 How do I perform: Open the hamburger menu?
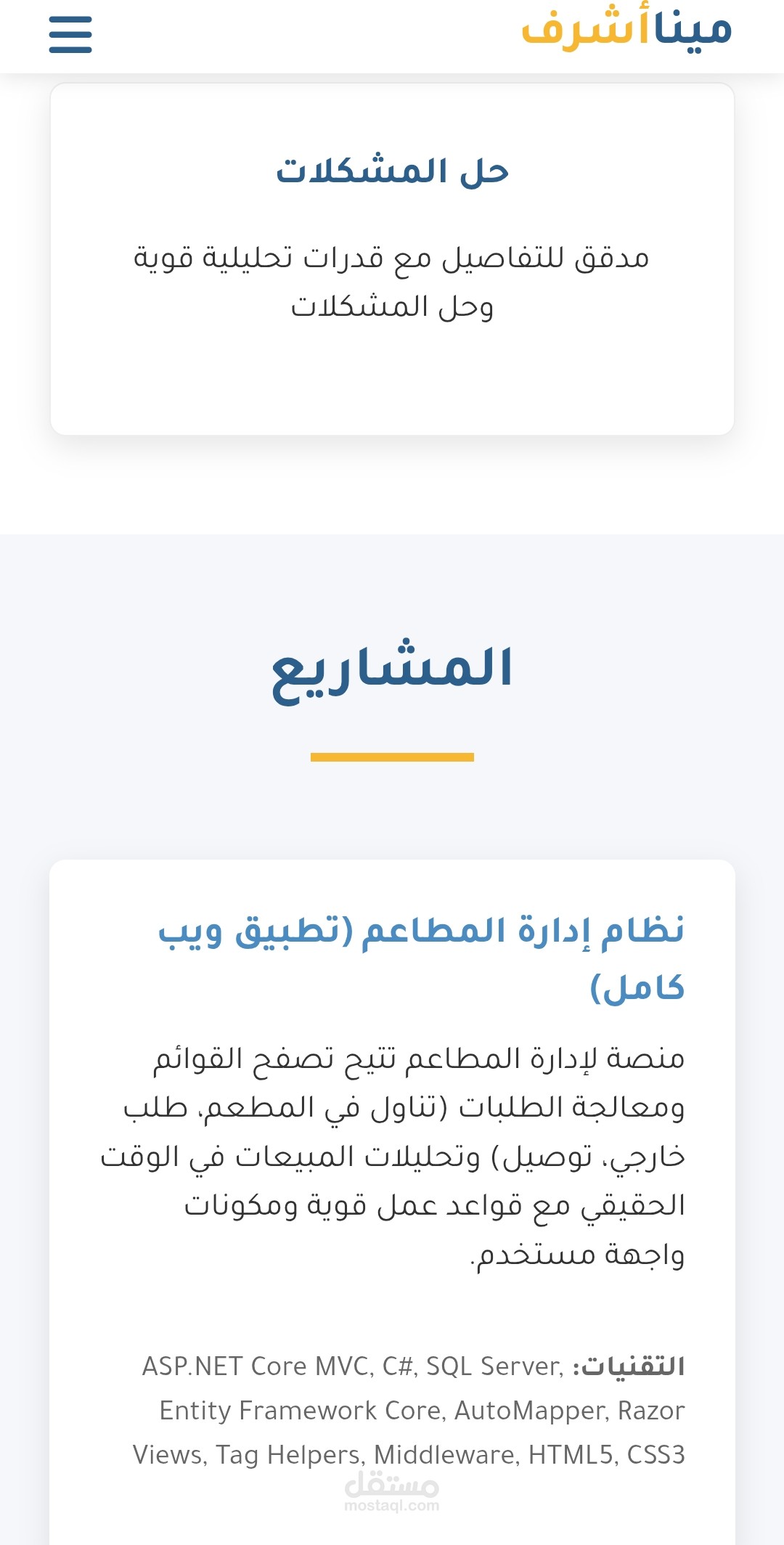point(70,35)
